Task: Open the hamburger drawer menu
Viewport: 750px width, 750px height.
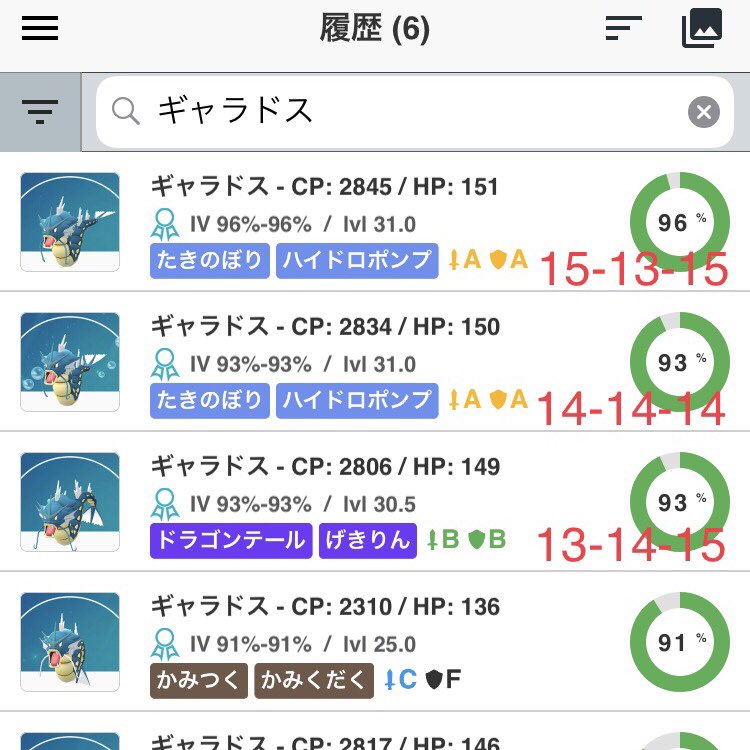Action: [40, 29]
